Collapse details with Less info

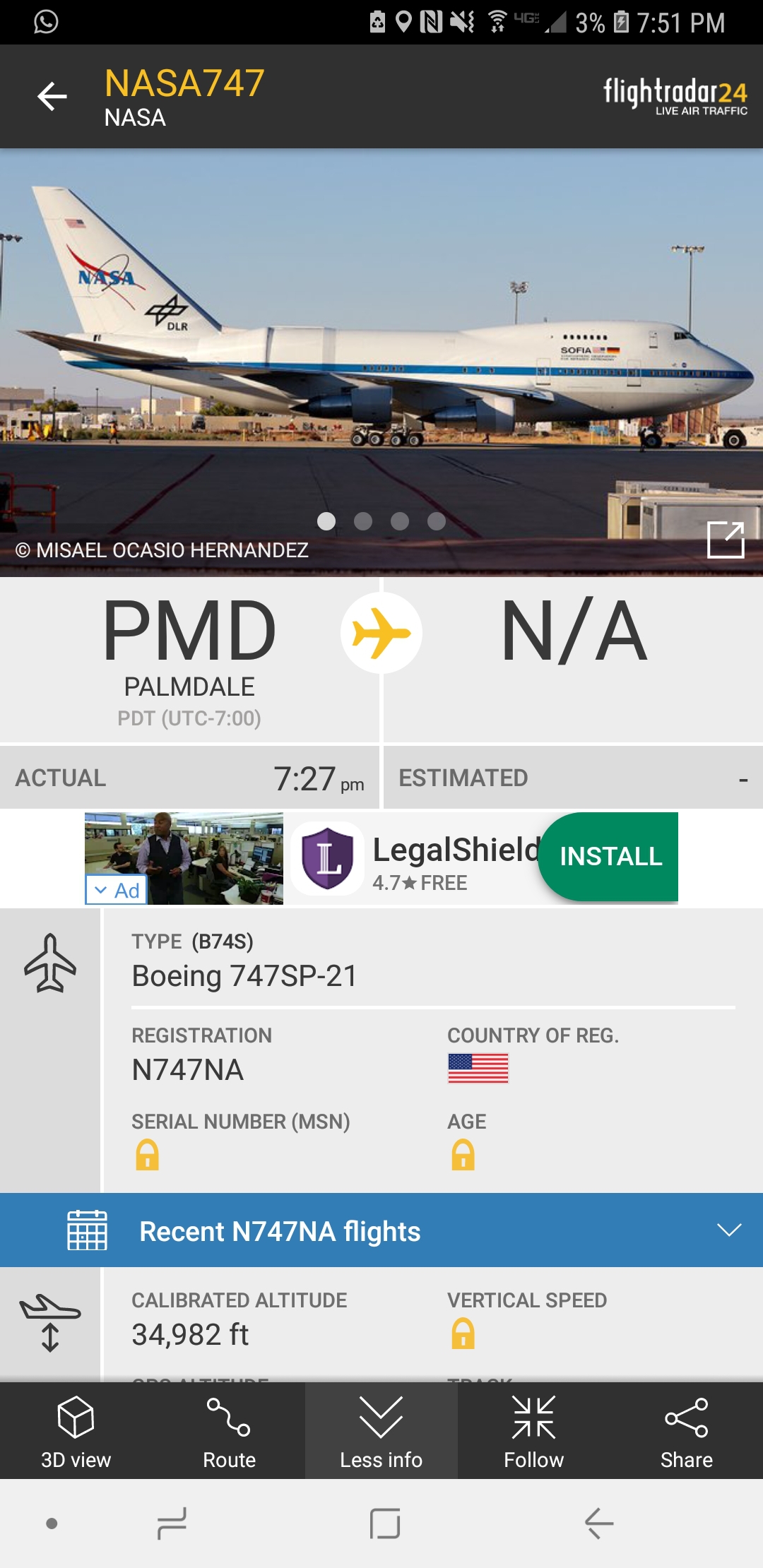coord(381,1432)
